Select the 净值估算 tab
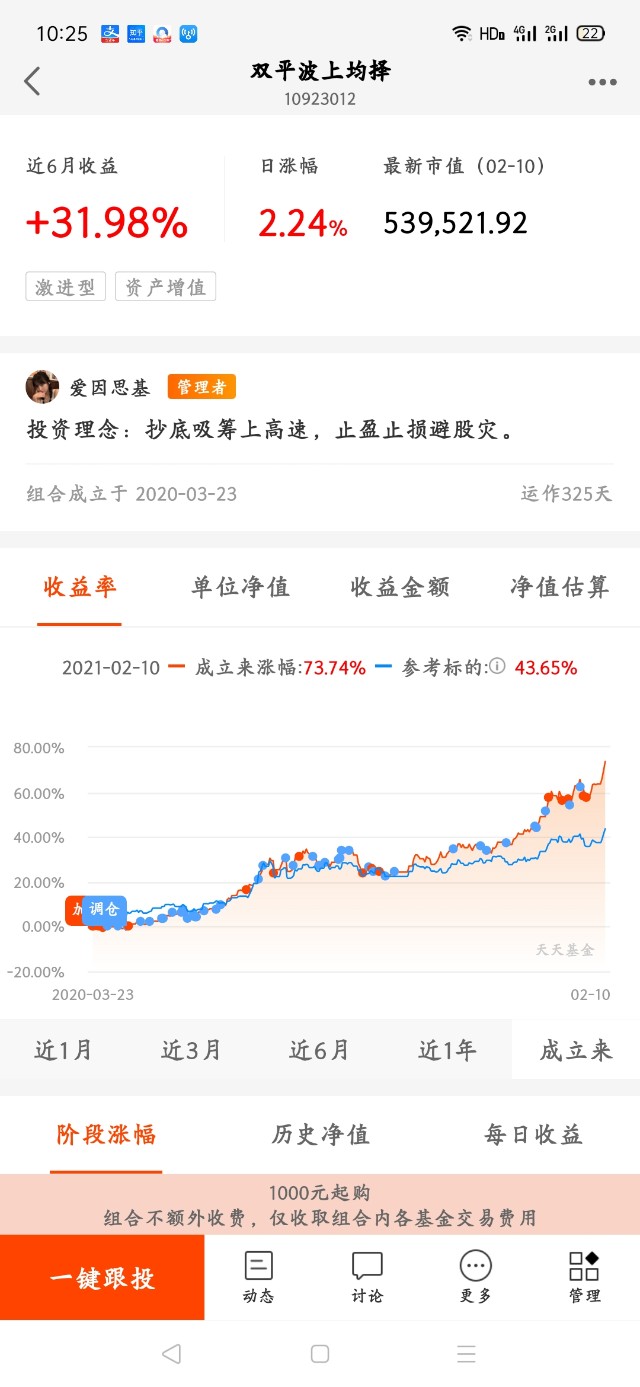Image resolution: width=640 pixels, height=1387 pixels. pyautogui.click(x=560, y=587)
